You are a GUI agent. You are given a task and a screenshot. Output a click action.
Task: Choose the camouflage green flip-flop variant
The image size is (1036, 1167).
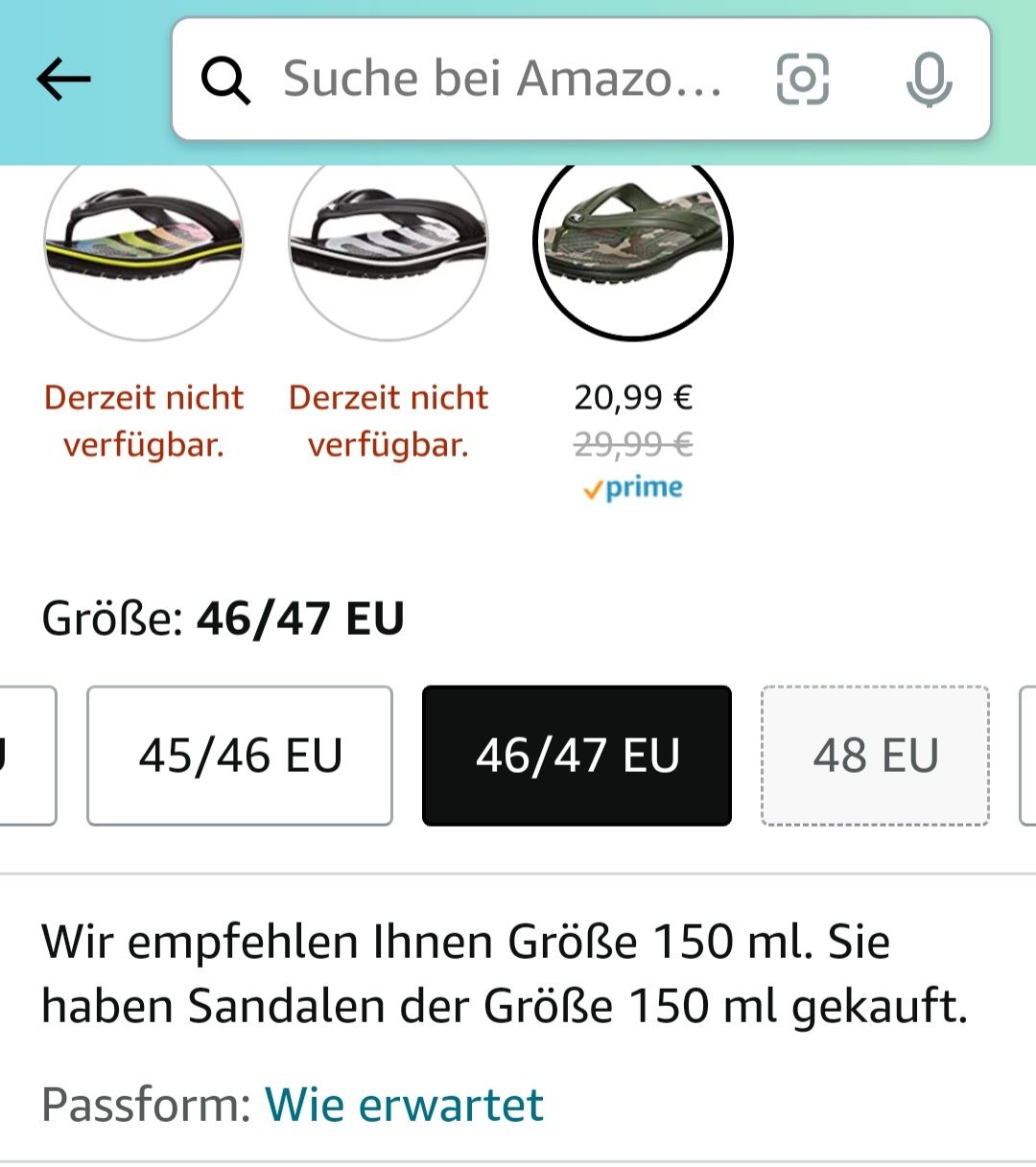point(633,245)
